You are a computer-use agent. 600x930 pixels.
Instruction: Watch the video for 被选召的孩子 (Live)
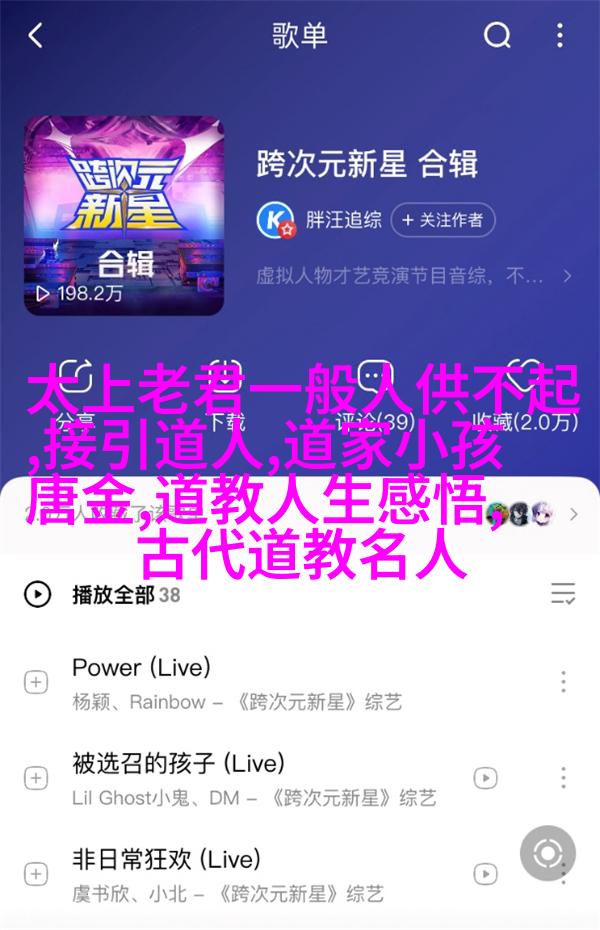click(486, 779)
